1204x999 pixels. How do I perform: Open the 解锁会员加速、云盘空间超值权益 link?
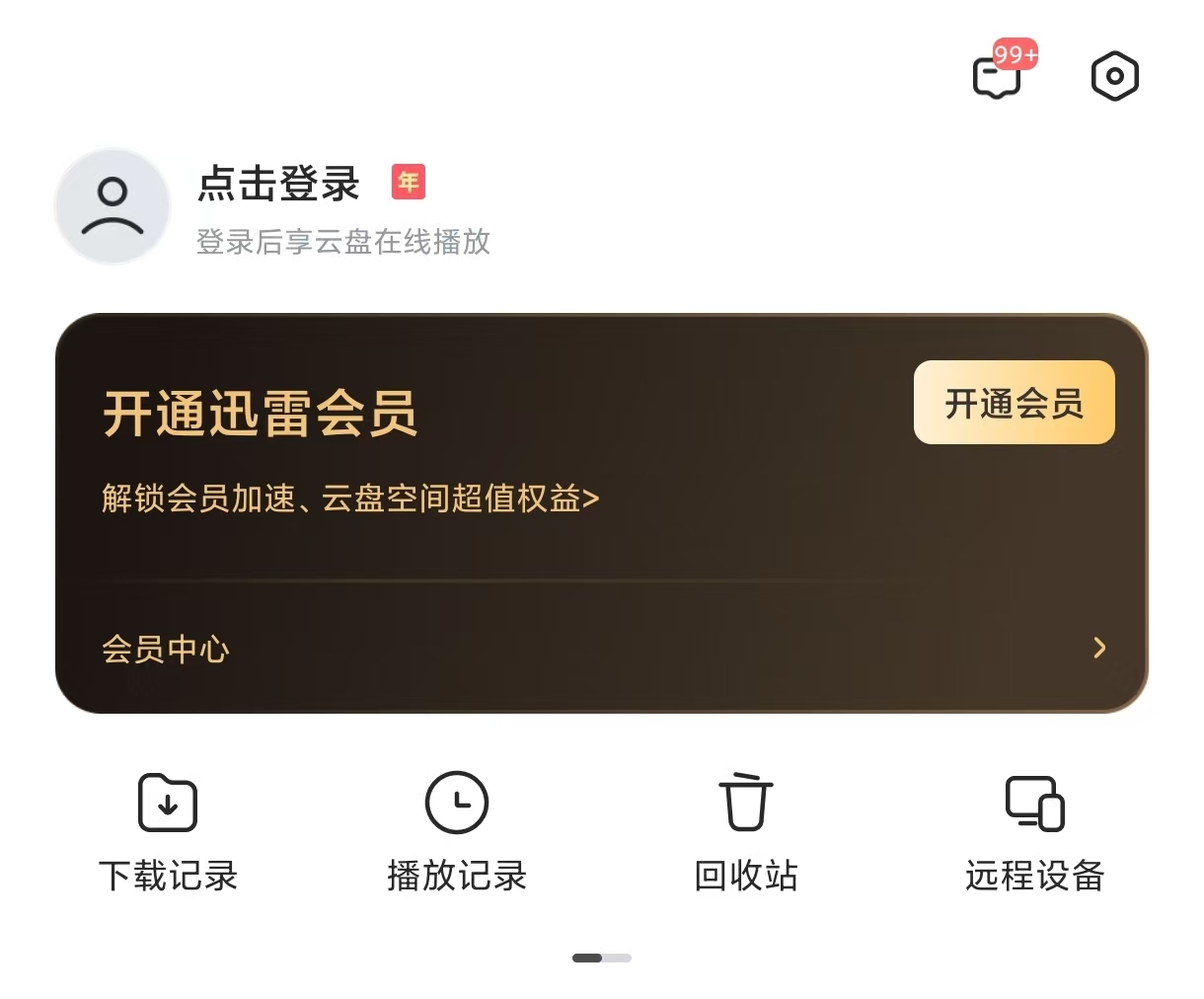350,499
